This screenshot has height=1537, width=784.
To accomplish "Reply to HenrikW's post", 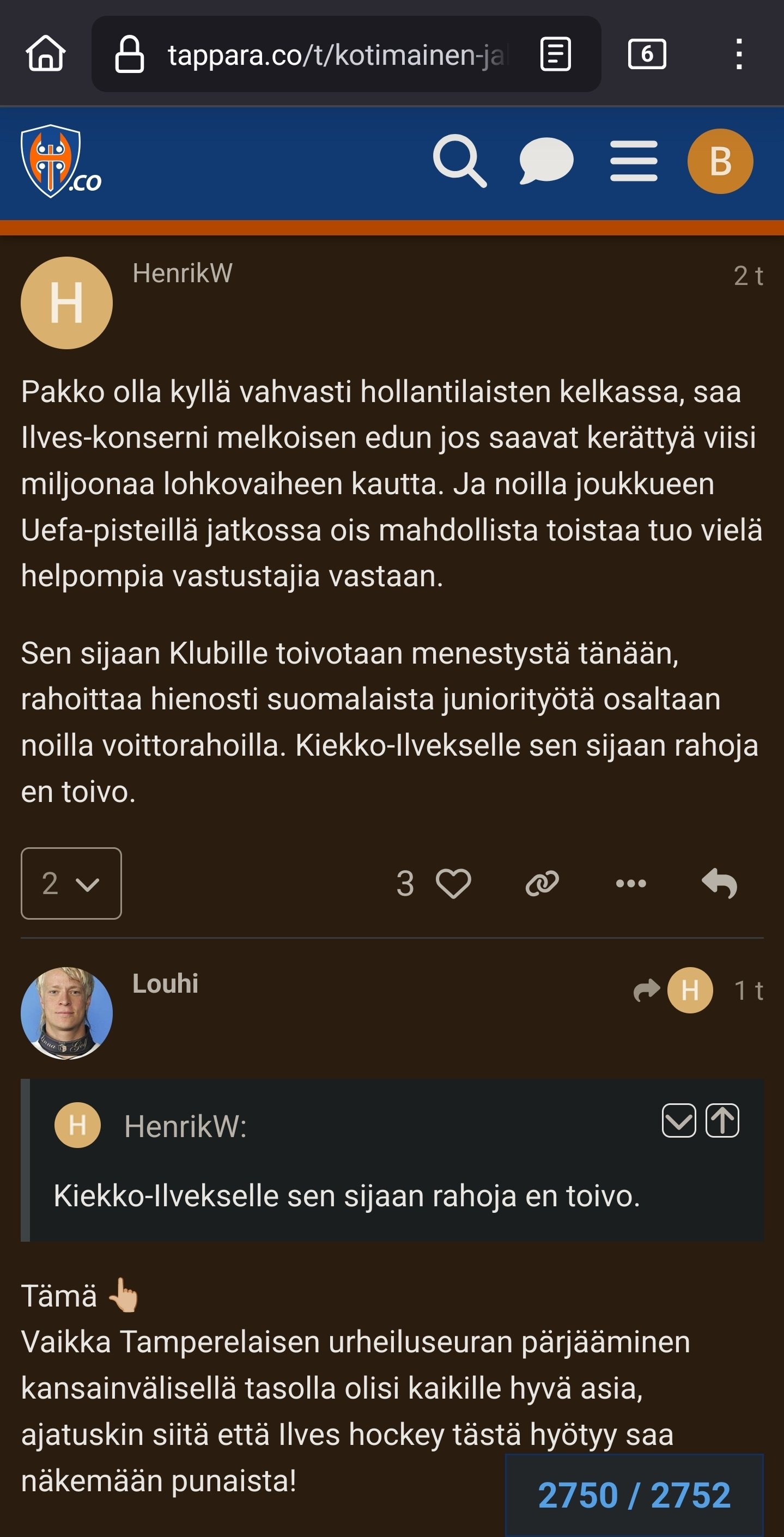I will point(719,883).
